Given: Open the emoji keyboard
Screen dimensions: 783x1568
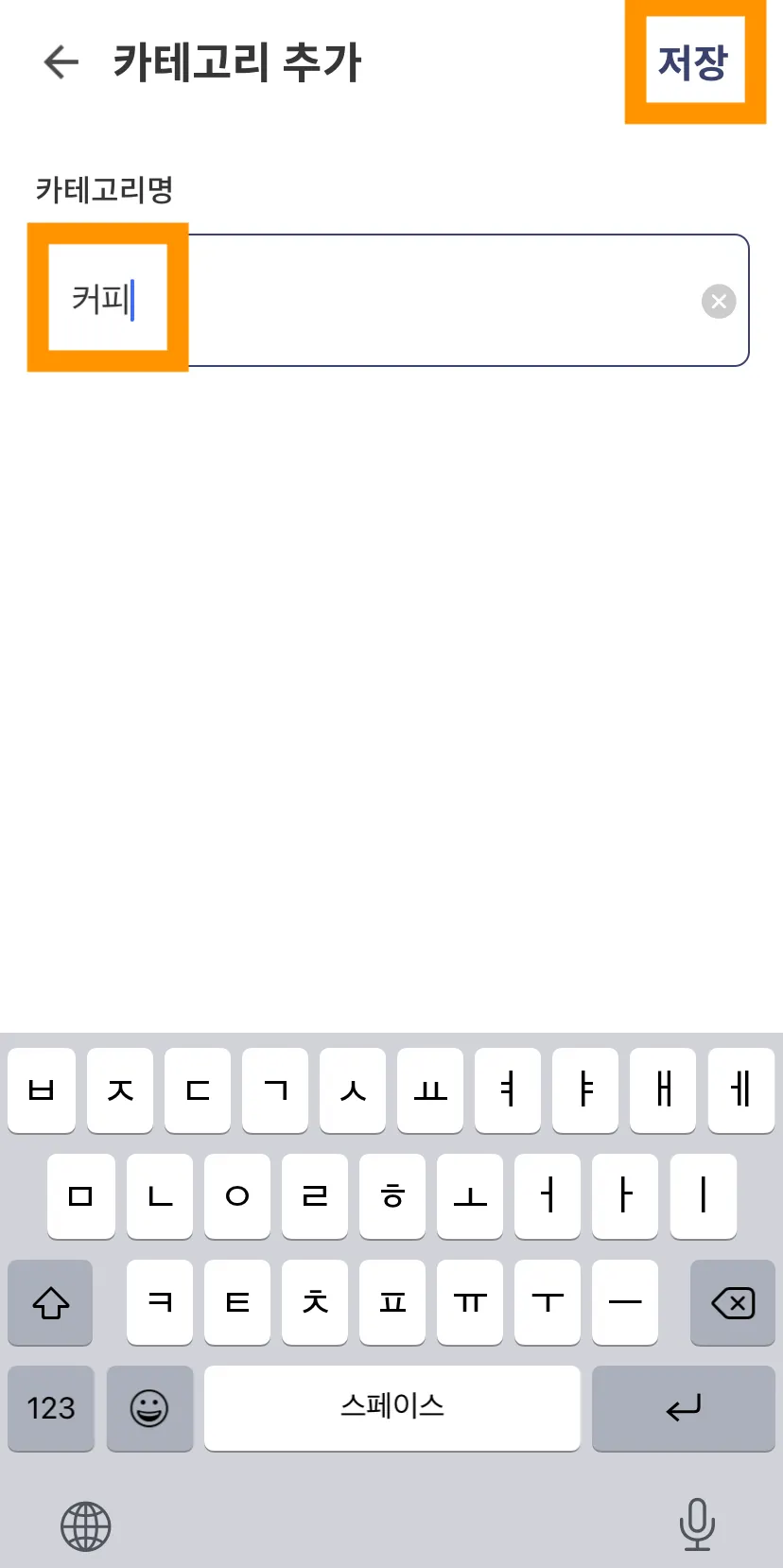Looking at the screenshot, I should click(x=149, y=1408).
